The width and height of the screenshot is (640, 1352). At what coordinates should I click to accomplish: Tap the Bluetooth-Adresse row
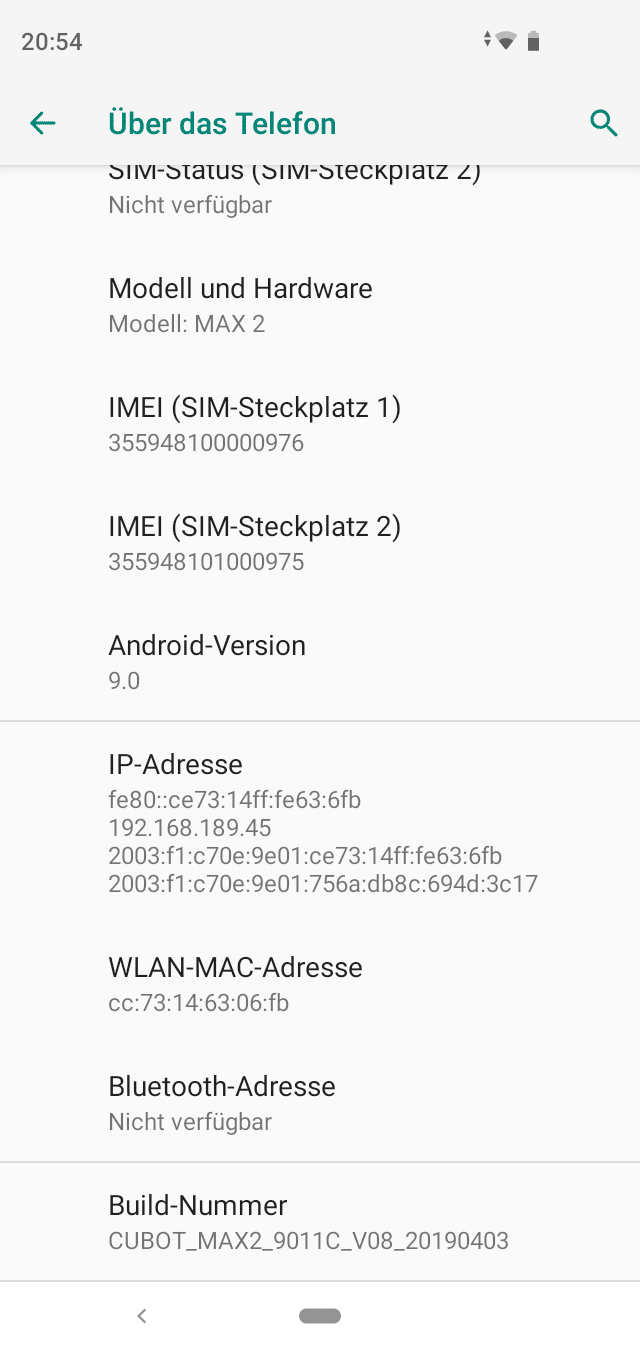(320, 1103)
